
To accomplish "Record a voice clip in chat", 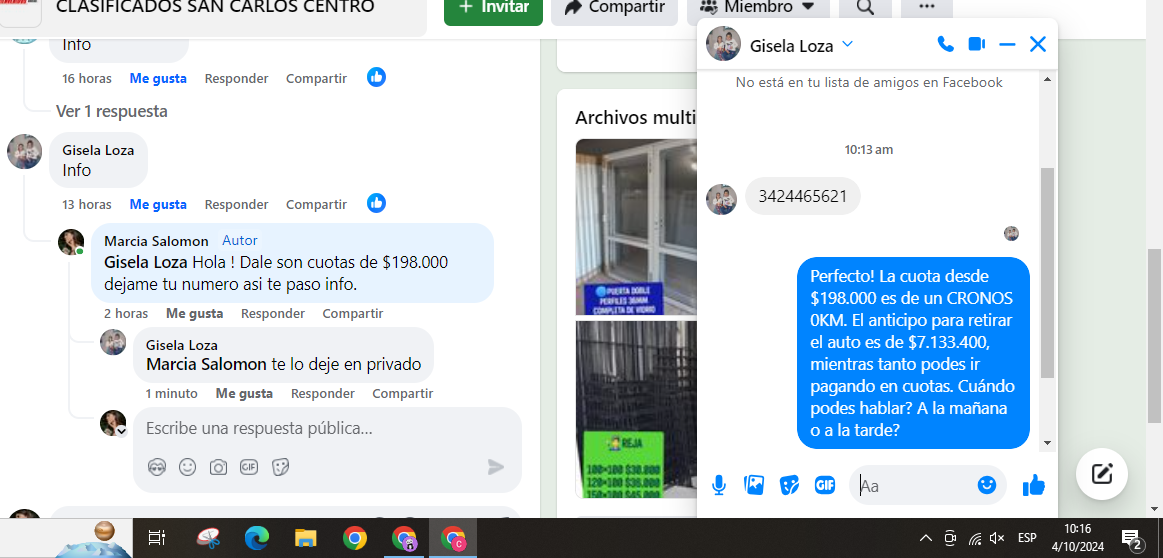I will pyautogui.click(x=719, y=485).
